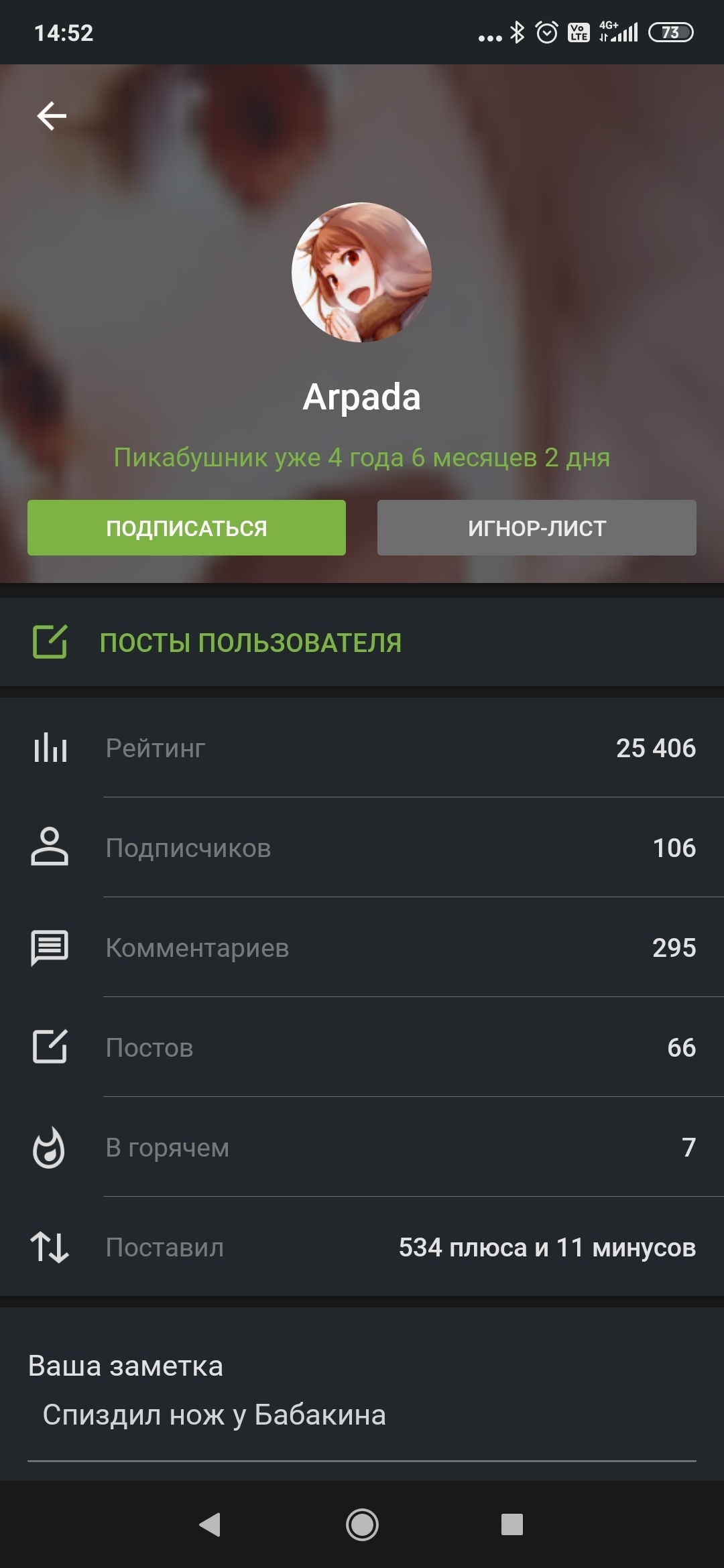
Task: Open Arpada's profile avatar
Action: pos(362,273)
